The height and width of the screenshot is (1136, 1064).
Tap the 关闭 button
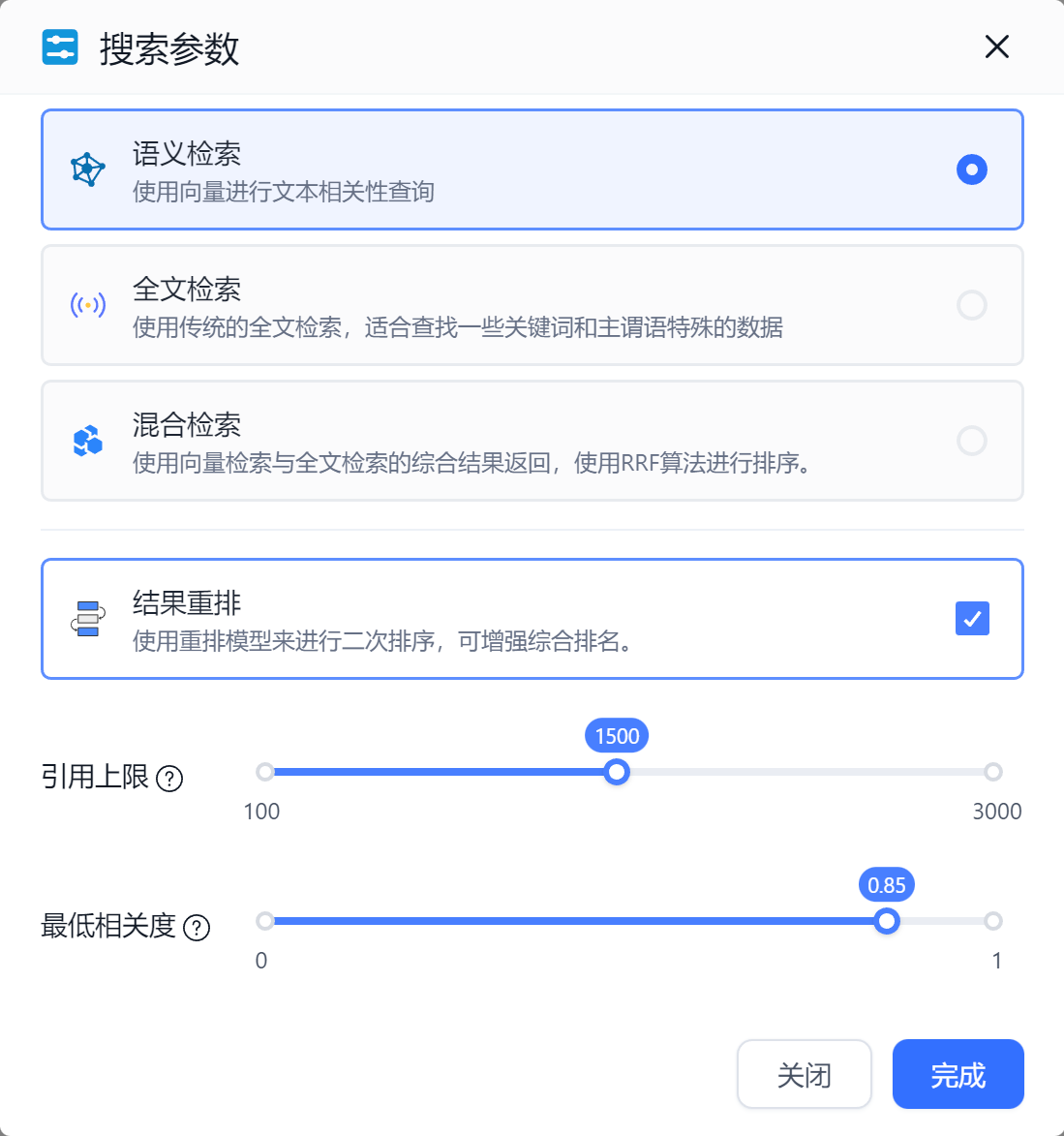[804, 1074]
